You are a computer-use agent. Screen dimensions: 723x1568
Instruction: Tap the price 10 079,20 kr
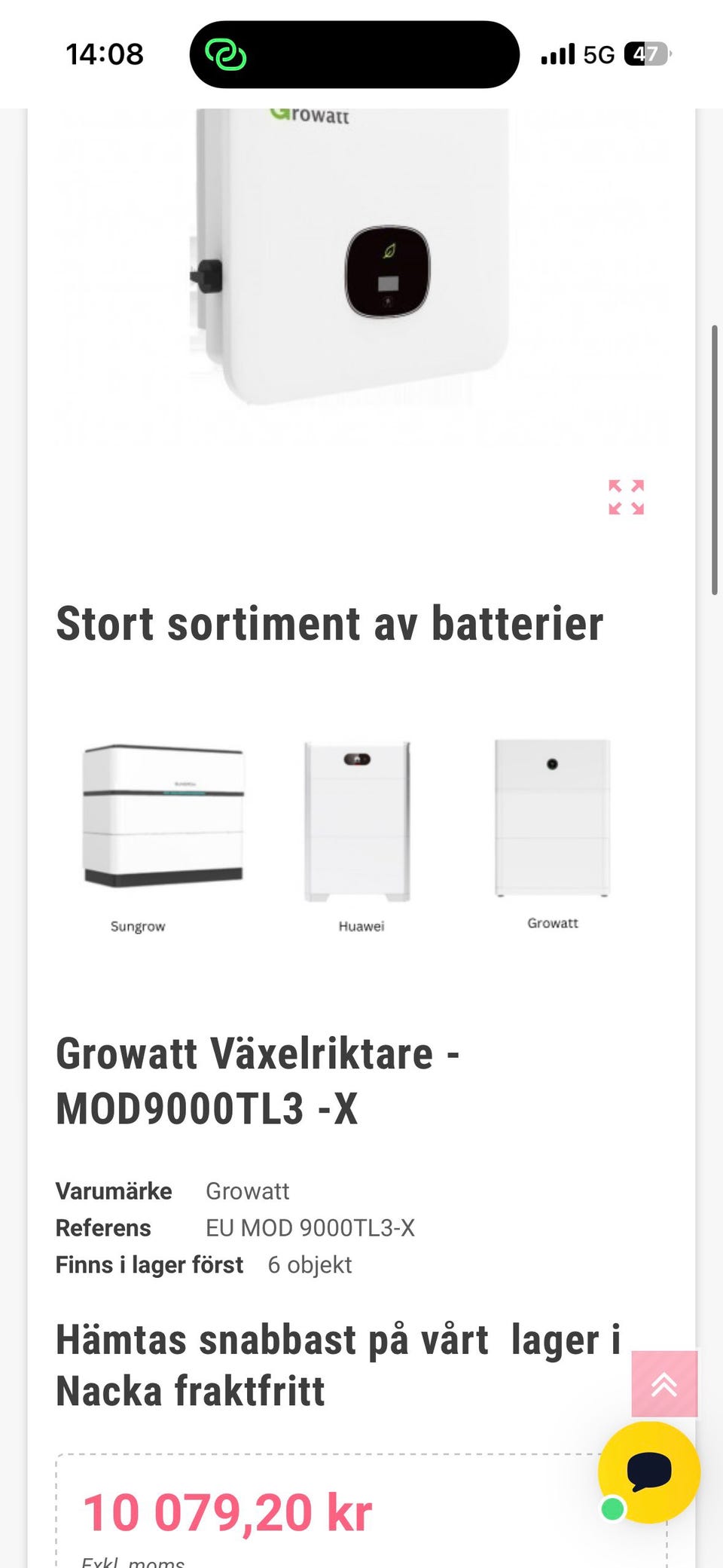[x=227, y=1509]
